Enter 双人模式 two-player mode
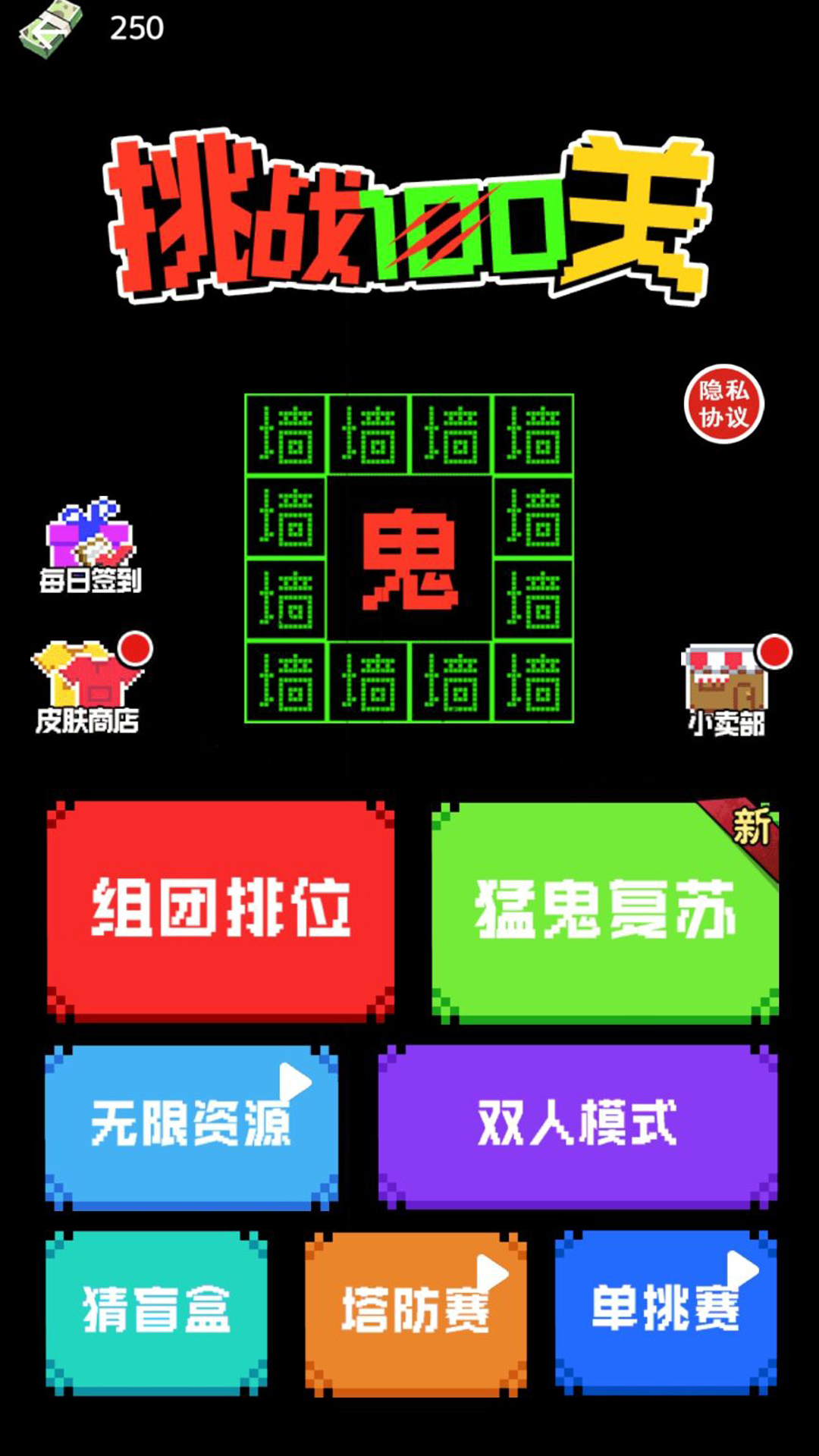This screenshot has height=1456, width=819. coord(577,1125)
